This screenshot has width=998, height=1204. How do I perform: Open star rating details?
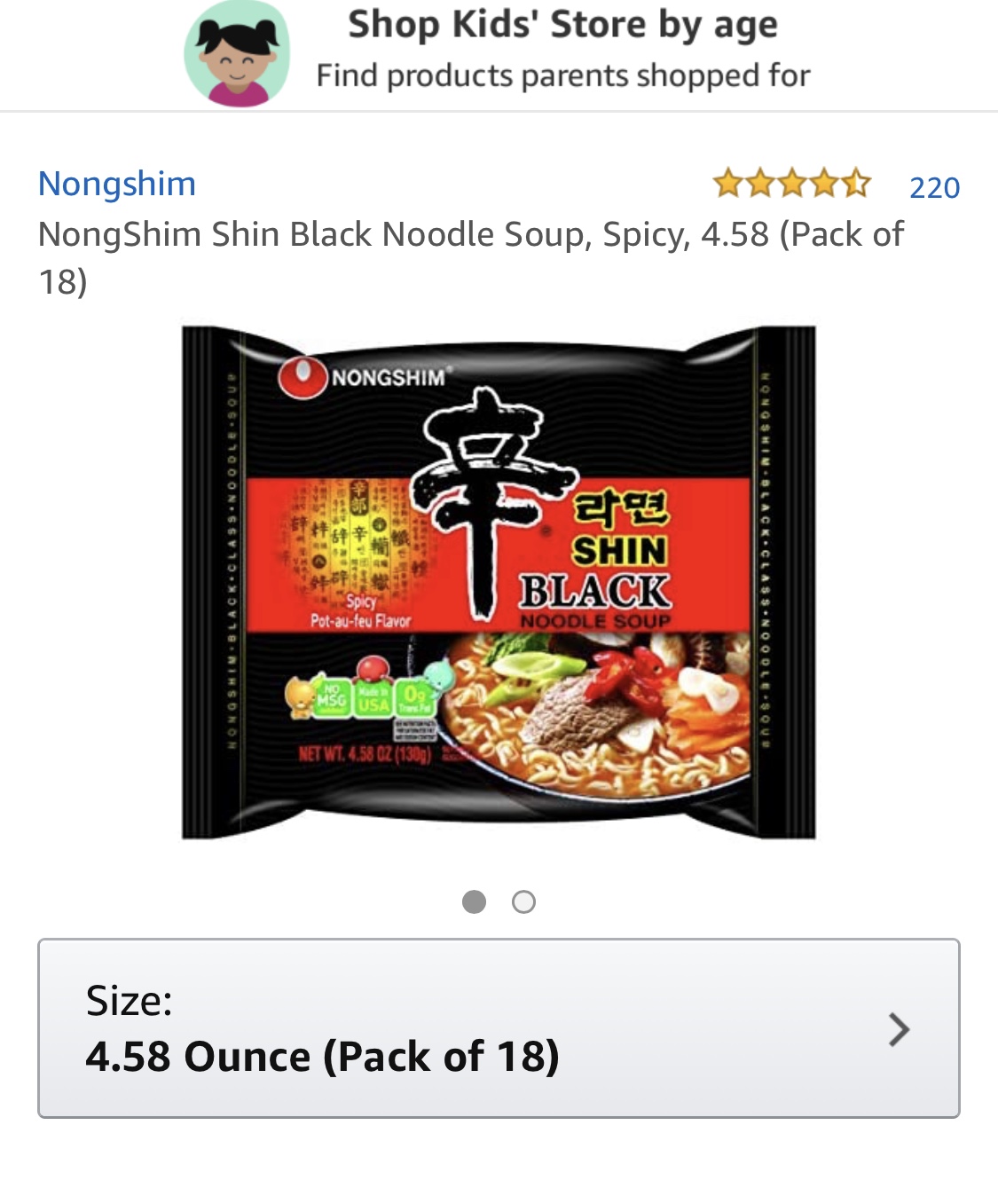pyautogui.click(x=791, y=184)
